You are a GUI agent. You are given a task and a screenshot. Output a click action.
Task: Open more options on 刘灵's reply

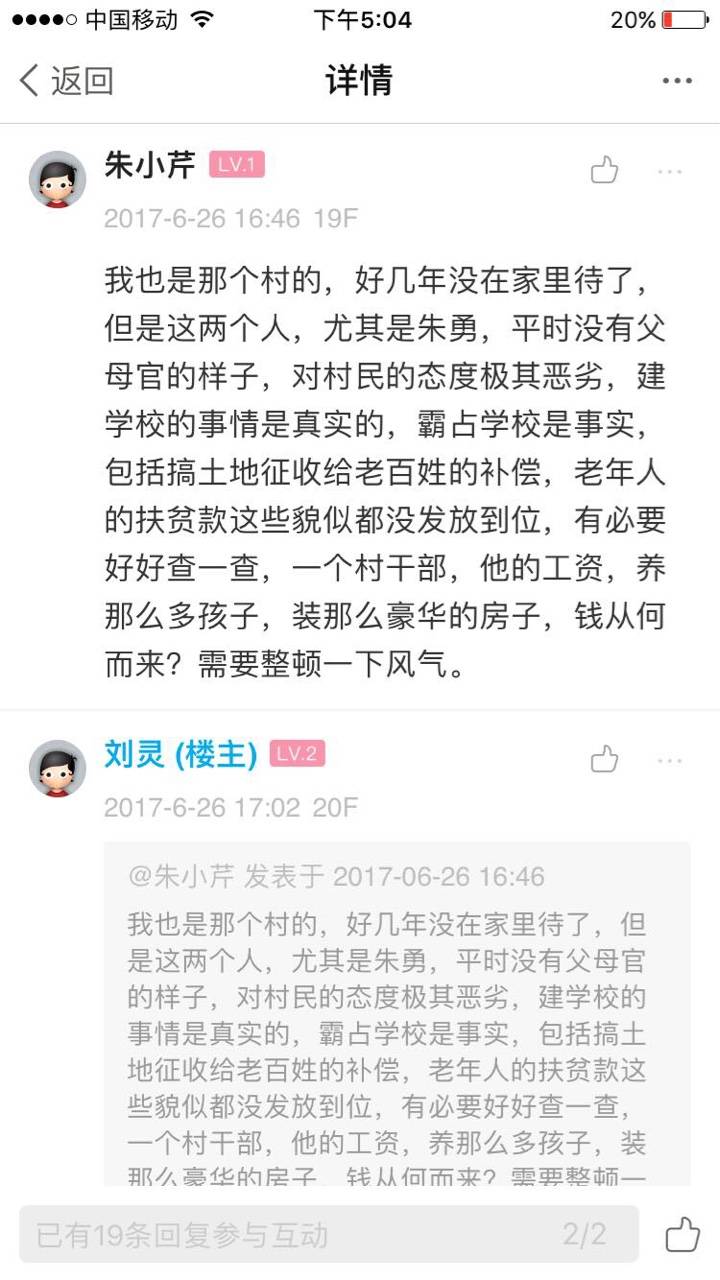(x=669, y=761)
